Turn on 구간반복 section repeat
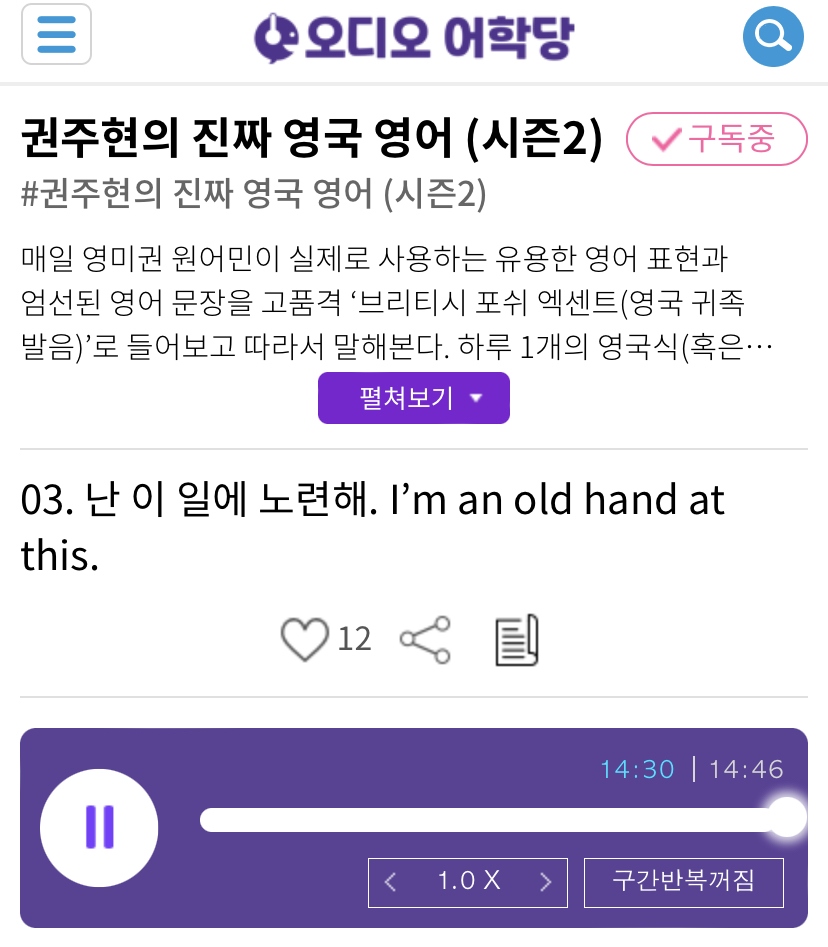Viewport: 828px width, 947px height. 683,882
